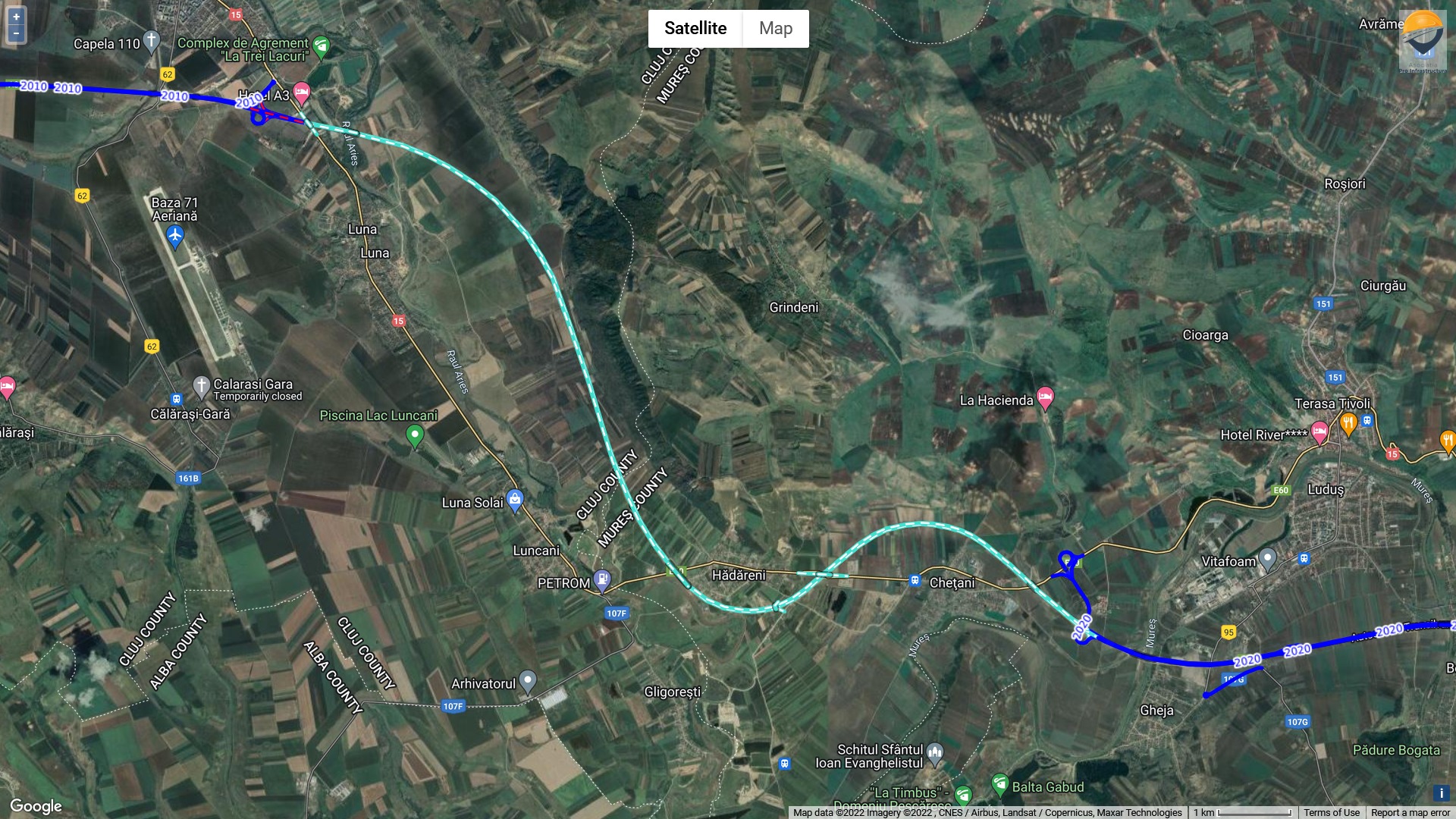Open the info button in corner
The width and height of the screenshot is (1456, 819).
pyautogui.click(x=1441, y=793)
